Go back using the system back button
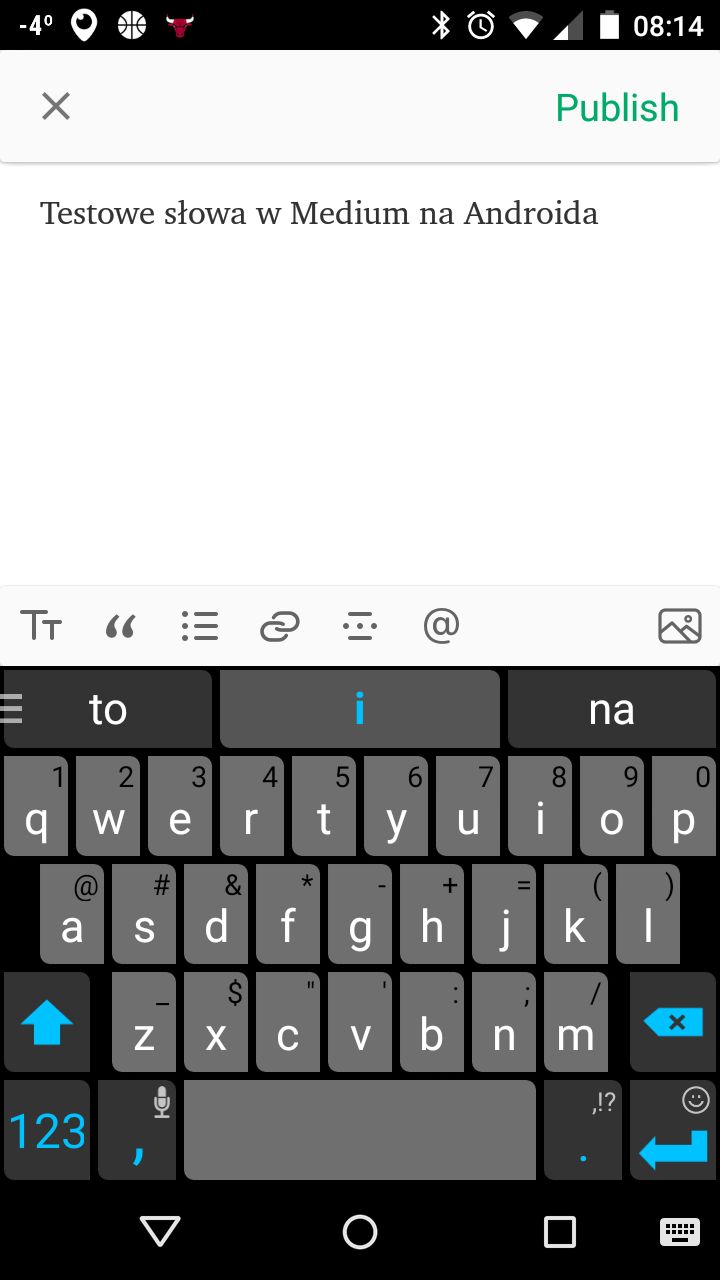The width and height of the screenshot is (720, 1280). tap(160, 1231)
